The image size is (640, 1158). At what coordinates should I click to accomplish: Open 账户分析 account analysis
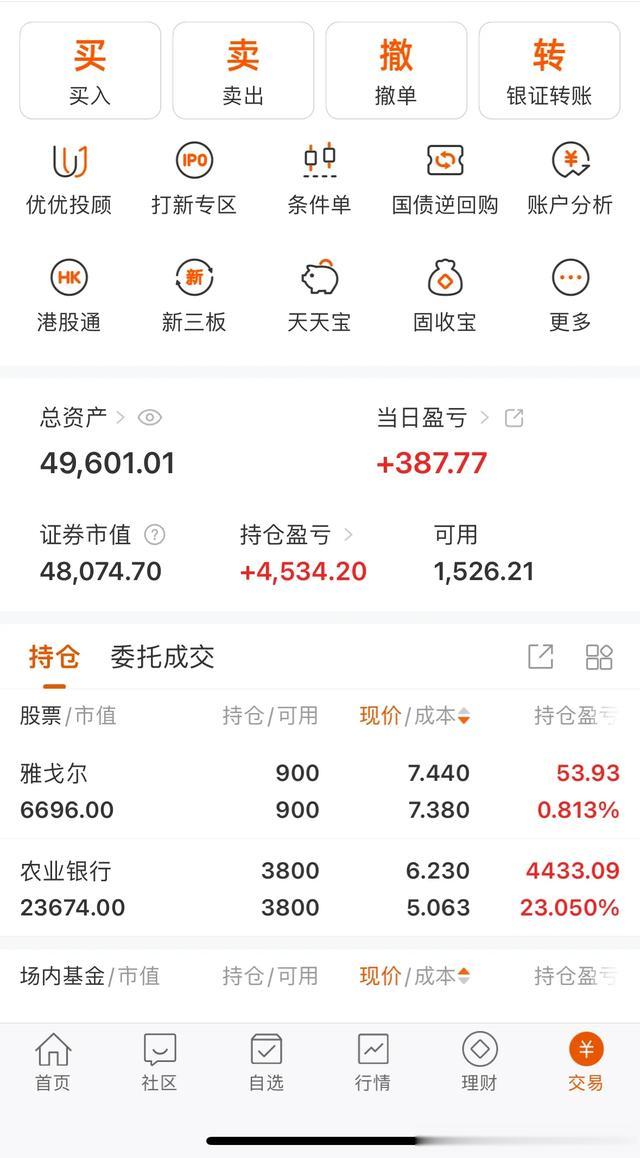(x=570, y=180)
